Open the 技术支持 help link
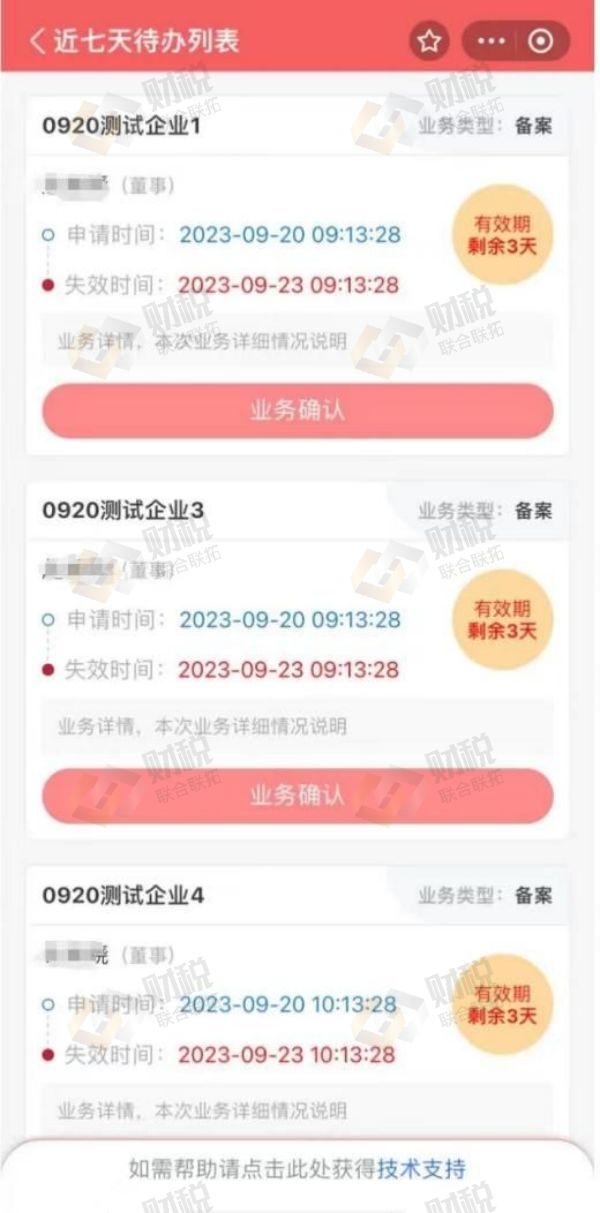The image size is (600, 1213). [421, 1168]
